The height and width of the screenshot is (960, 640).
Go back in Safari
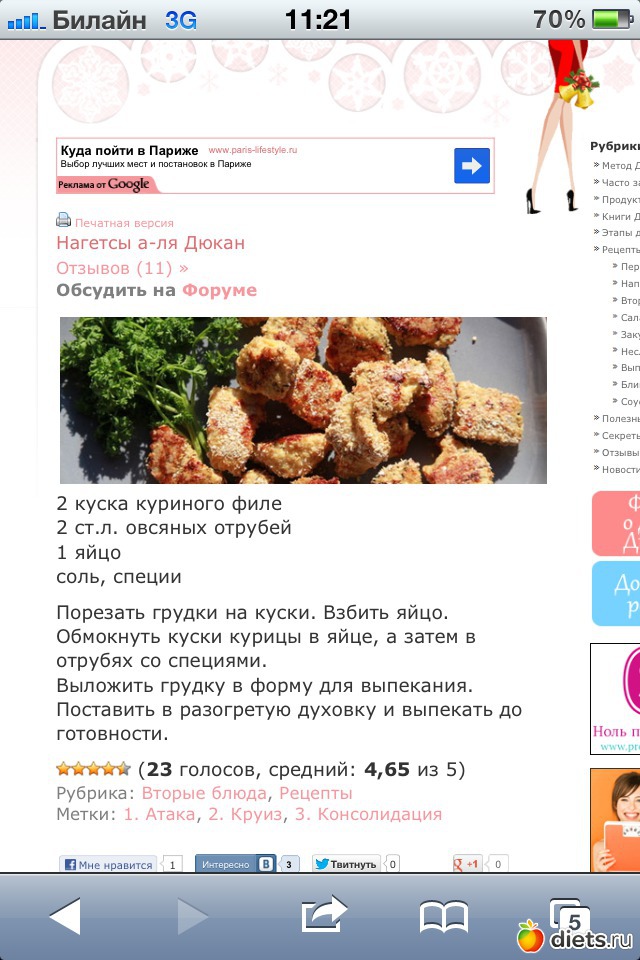[x=65, y=916]
